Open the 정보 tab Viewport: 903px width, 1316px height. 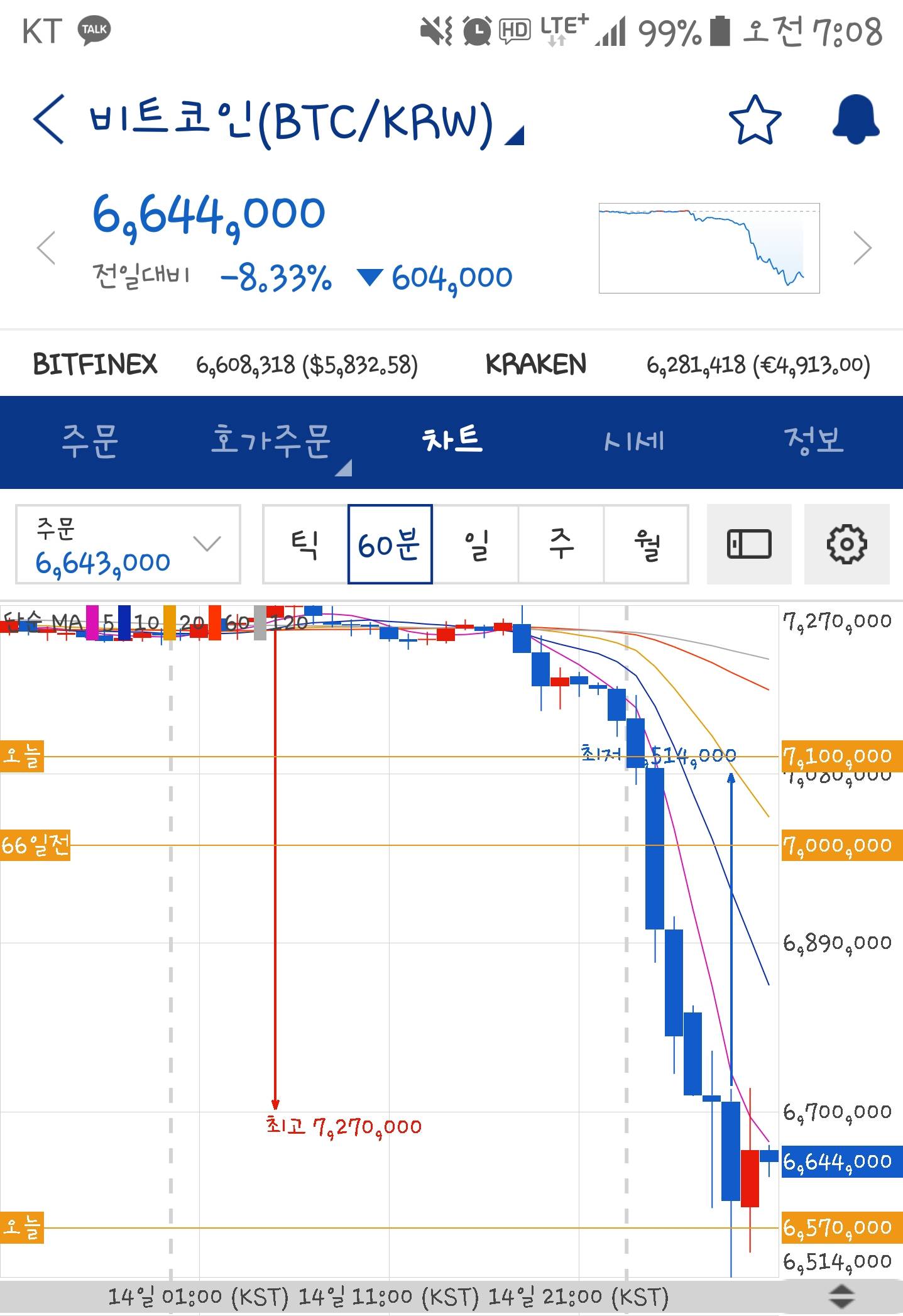coord(813,442)
